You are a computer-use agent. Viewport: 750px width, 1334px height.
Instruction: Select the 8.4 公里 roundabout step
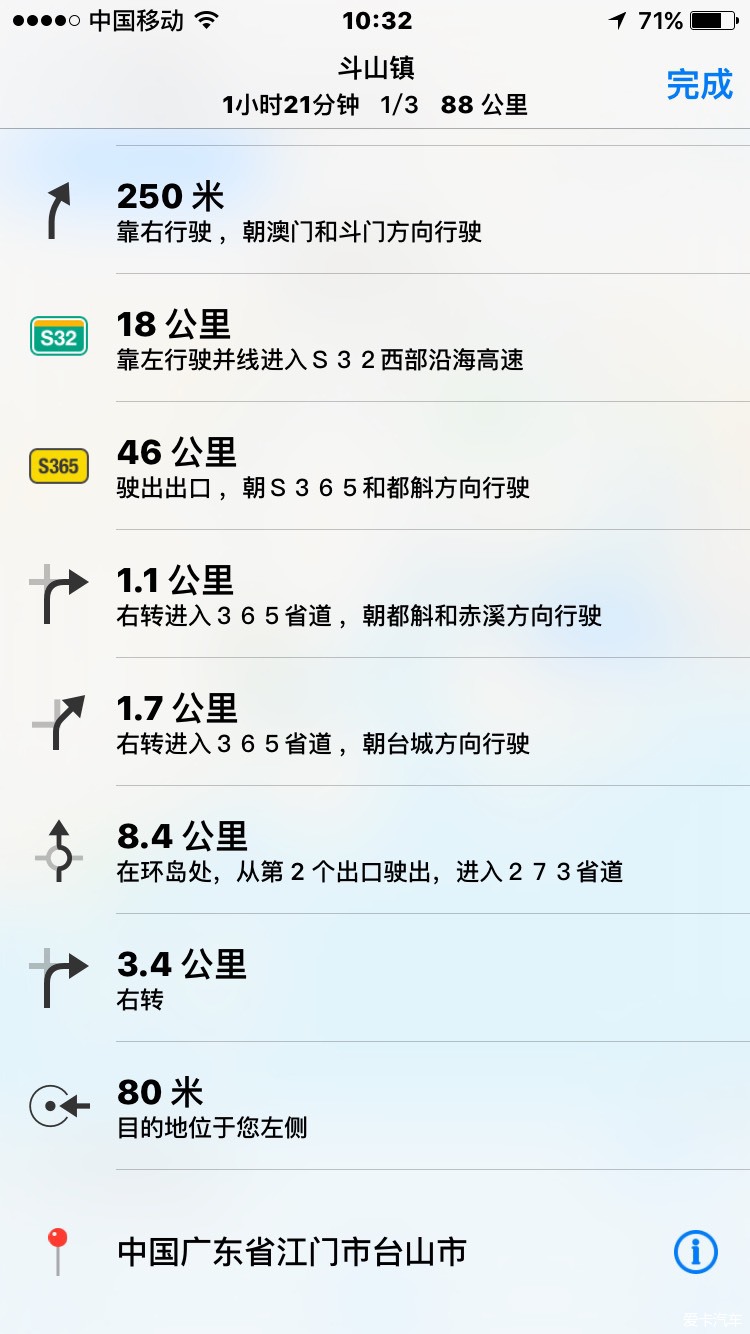point(375,850)
